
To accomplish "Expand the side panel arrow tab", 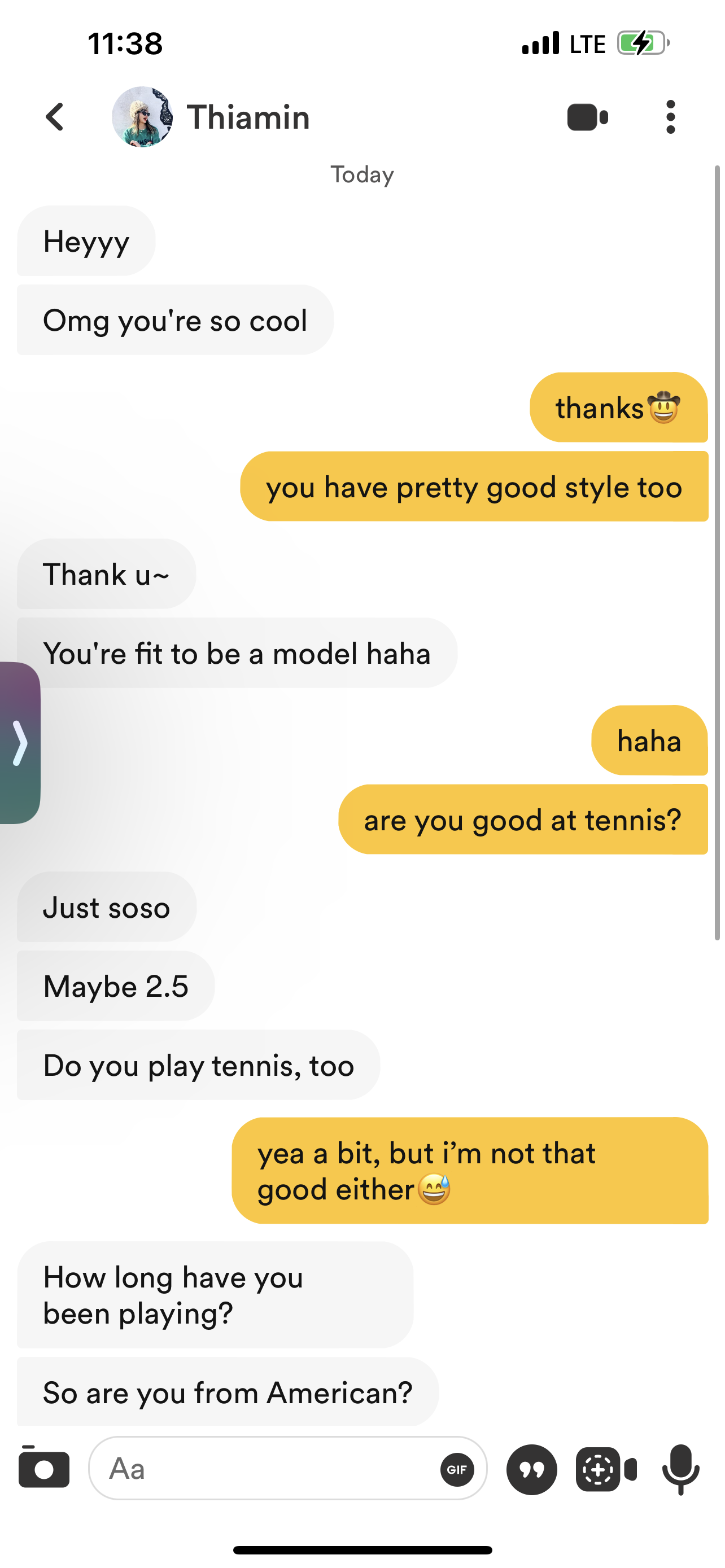I will pos(19,743).
